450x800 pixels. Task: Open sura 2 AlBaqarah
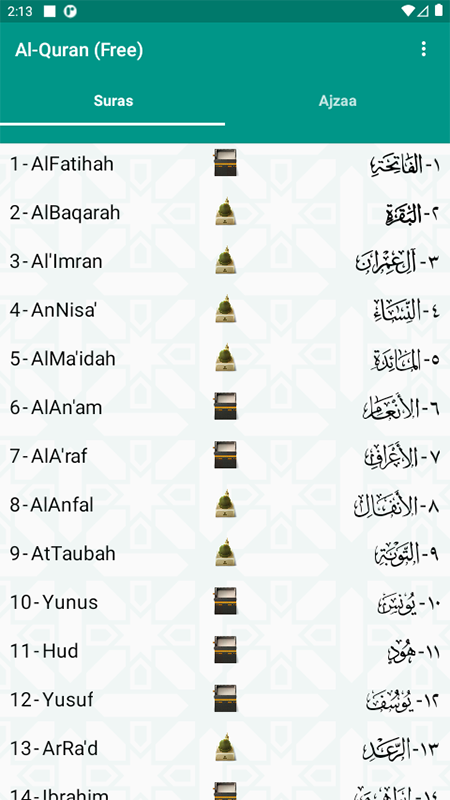point(225,213)
